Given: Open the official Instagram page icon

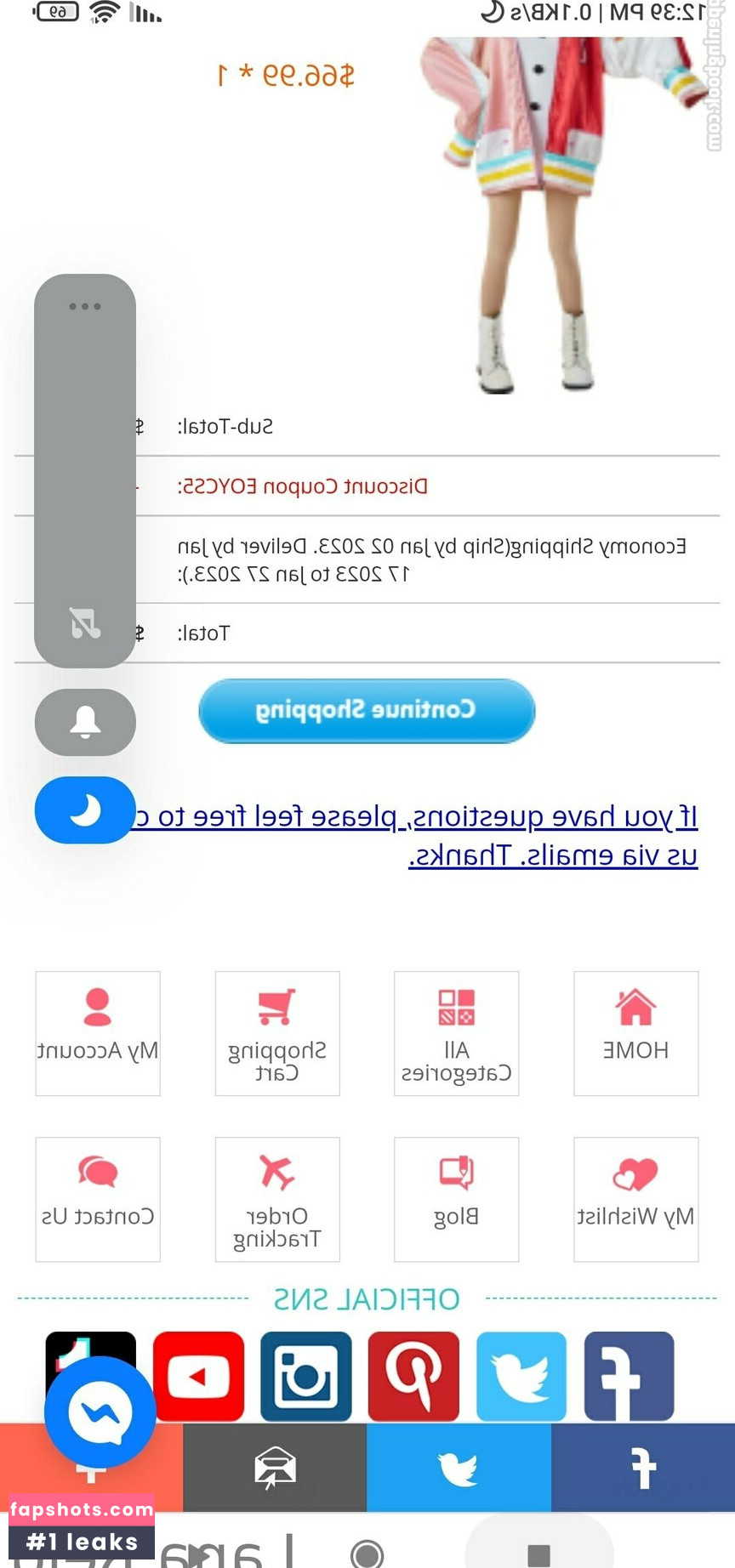Looking at the screenshot, I should [305, 1376].
